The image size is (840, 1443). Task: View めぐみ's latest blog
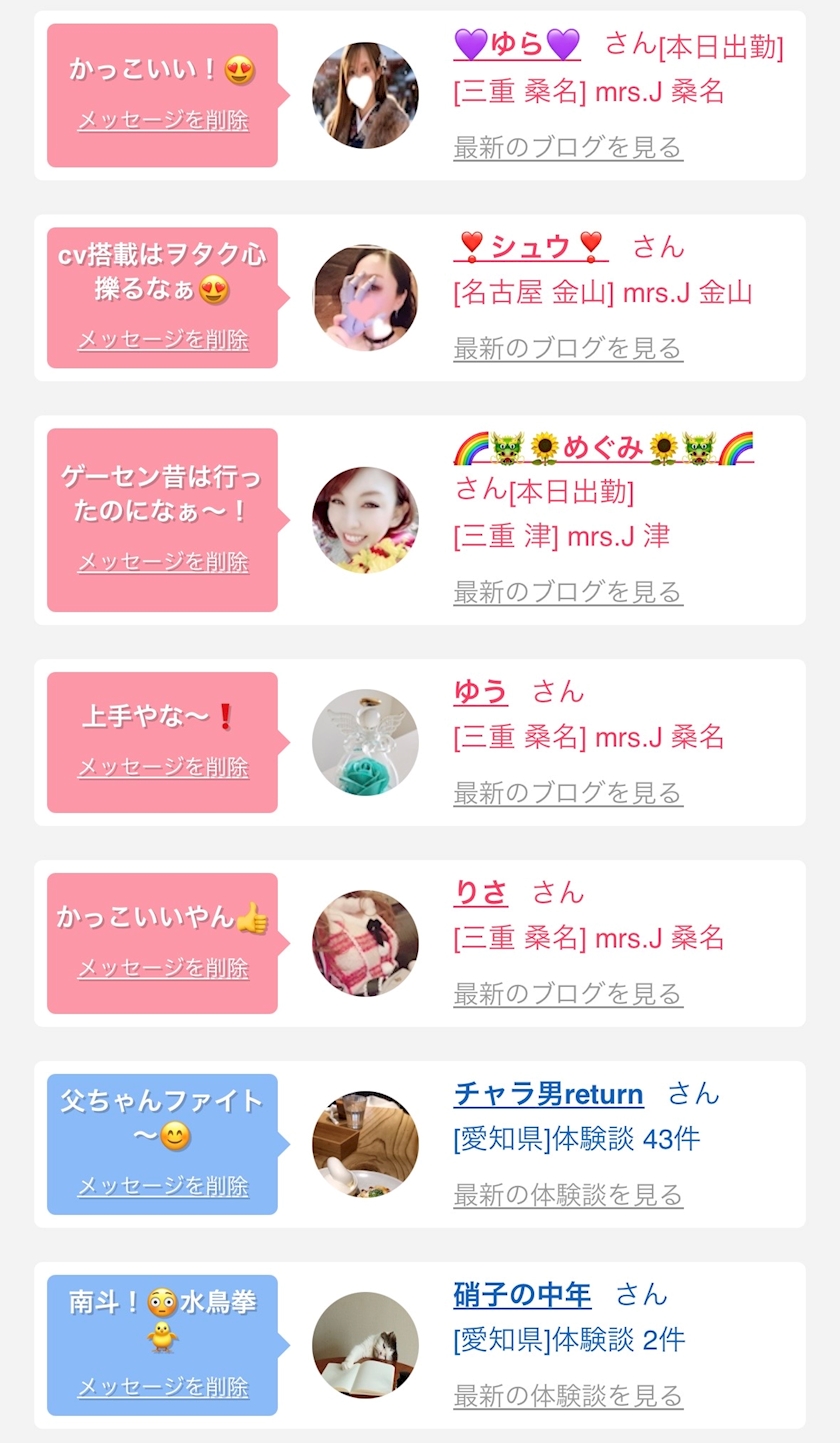tap(567, 592)
